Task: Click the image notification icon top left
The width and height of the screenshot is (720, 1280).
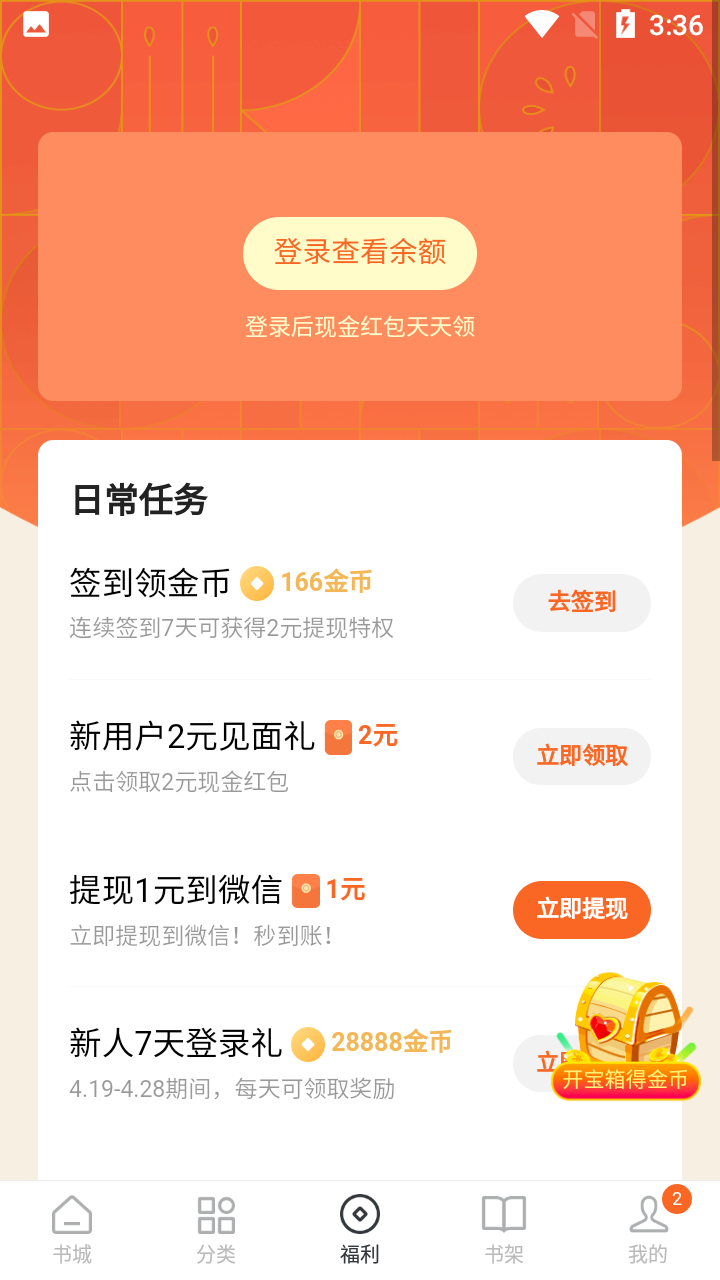Action: 35,24
